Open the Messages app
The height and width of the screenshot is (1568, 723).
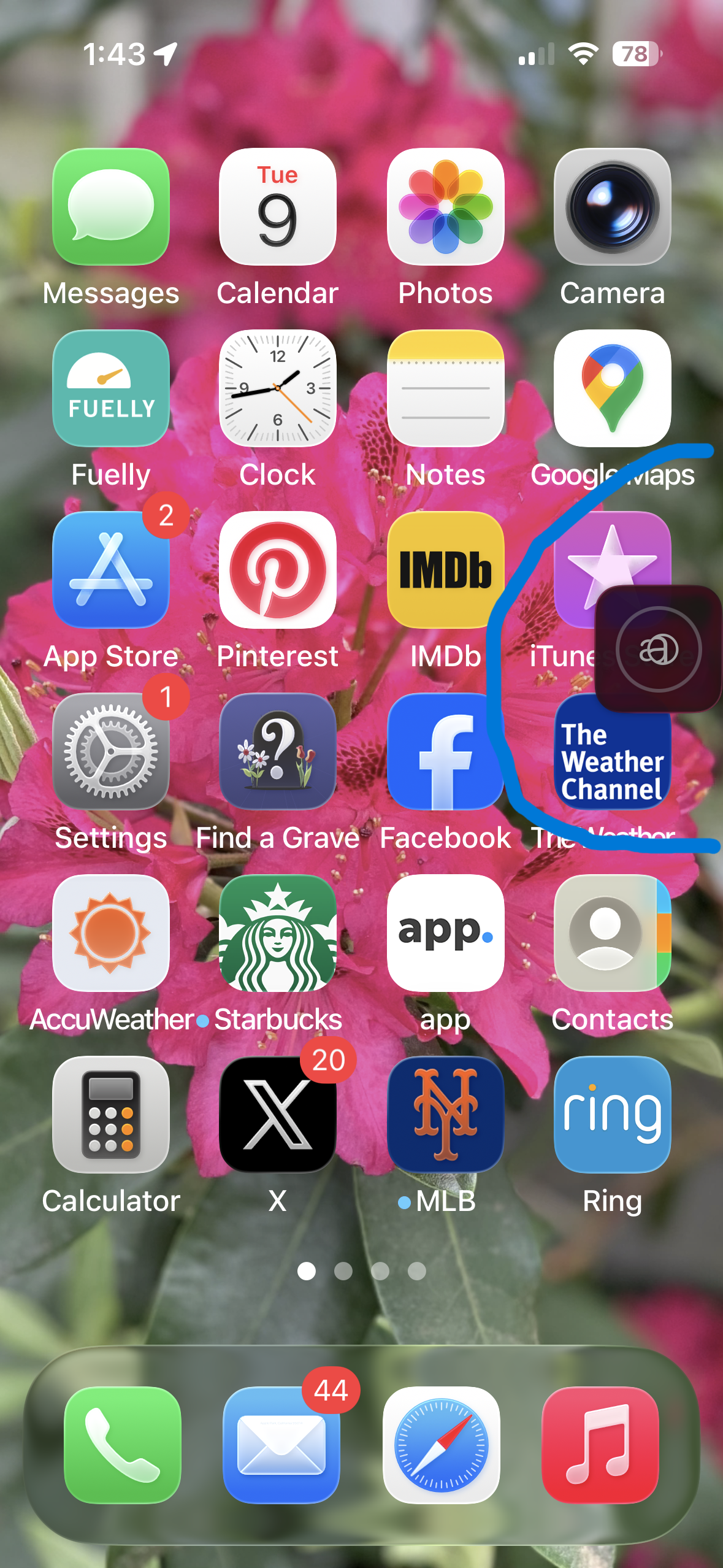click(x=111, y=207)
